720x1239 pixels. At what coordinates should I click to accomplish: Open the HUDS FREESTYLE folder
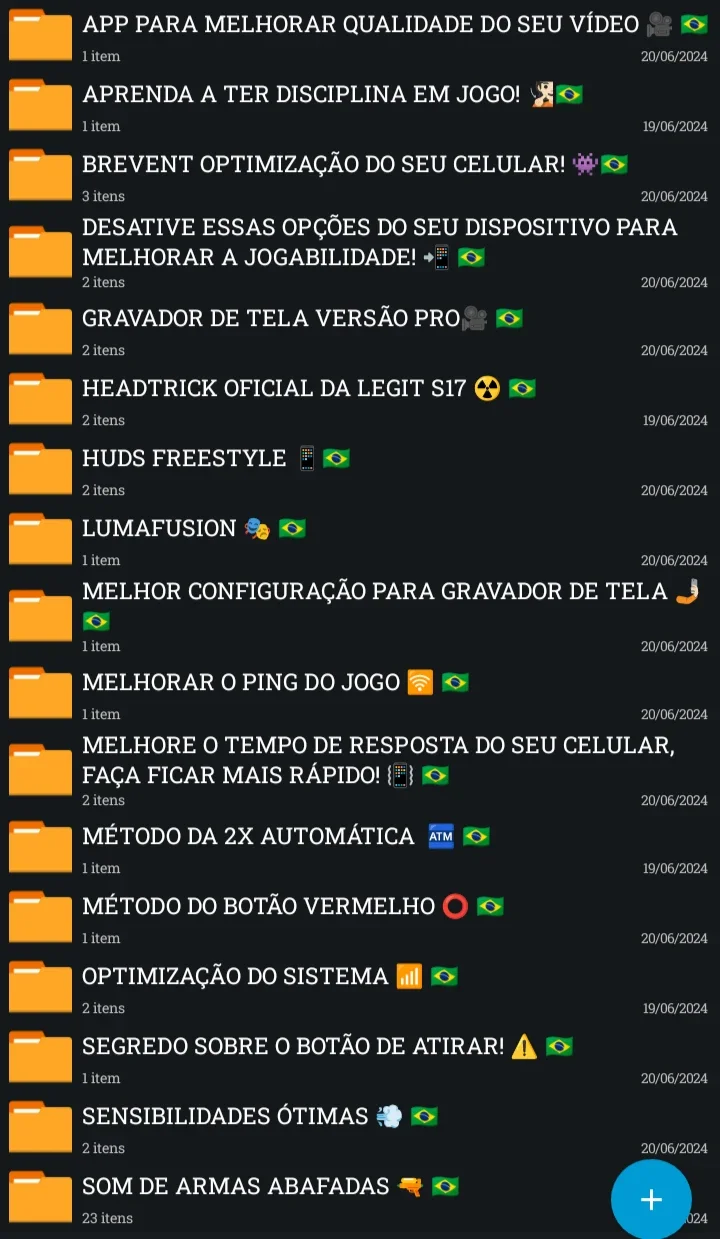(x=360, y=471)
